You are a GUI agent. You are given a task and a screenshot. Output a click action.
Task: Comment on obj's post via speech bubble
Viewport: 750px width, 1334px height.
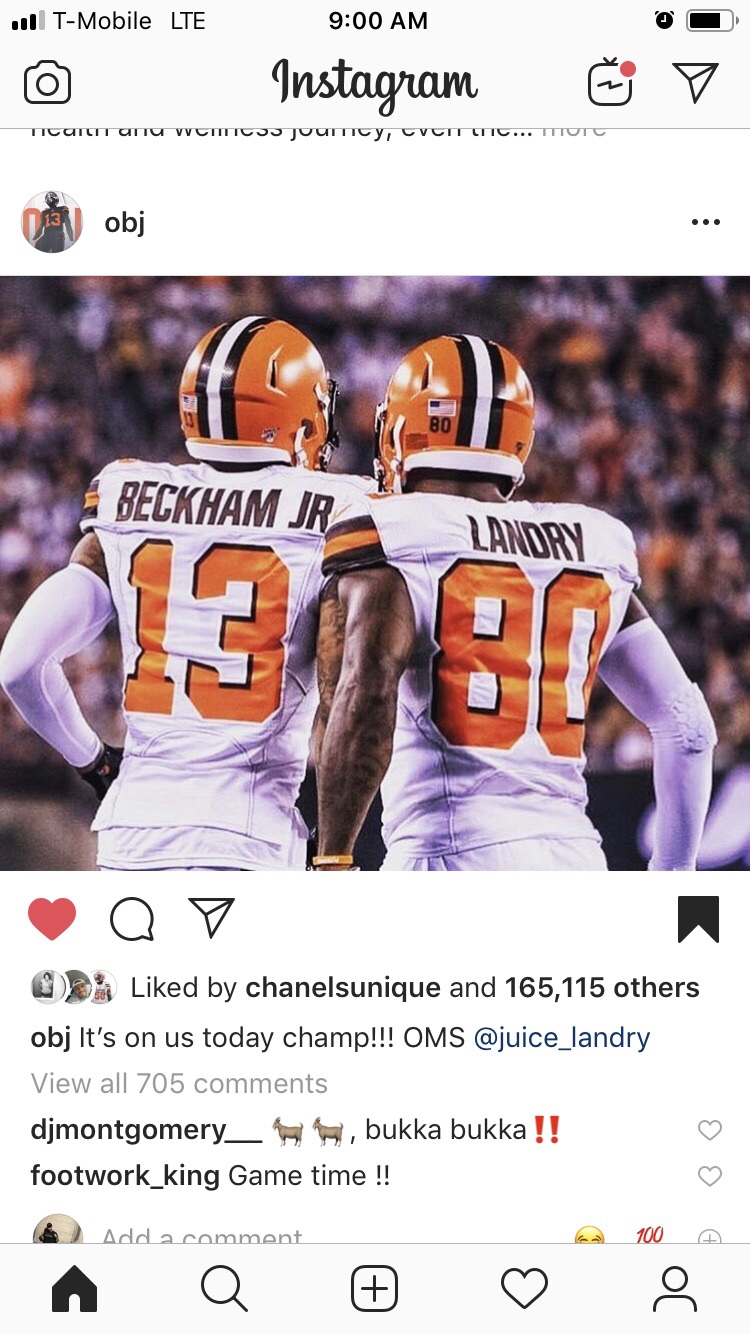click(x=132, y=918)
